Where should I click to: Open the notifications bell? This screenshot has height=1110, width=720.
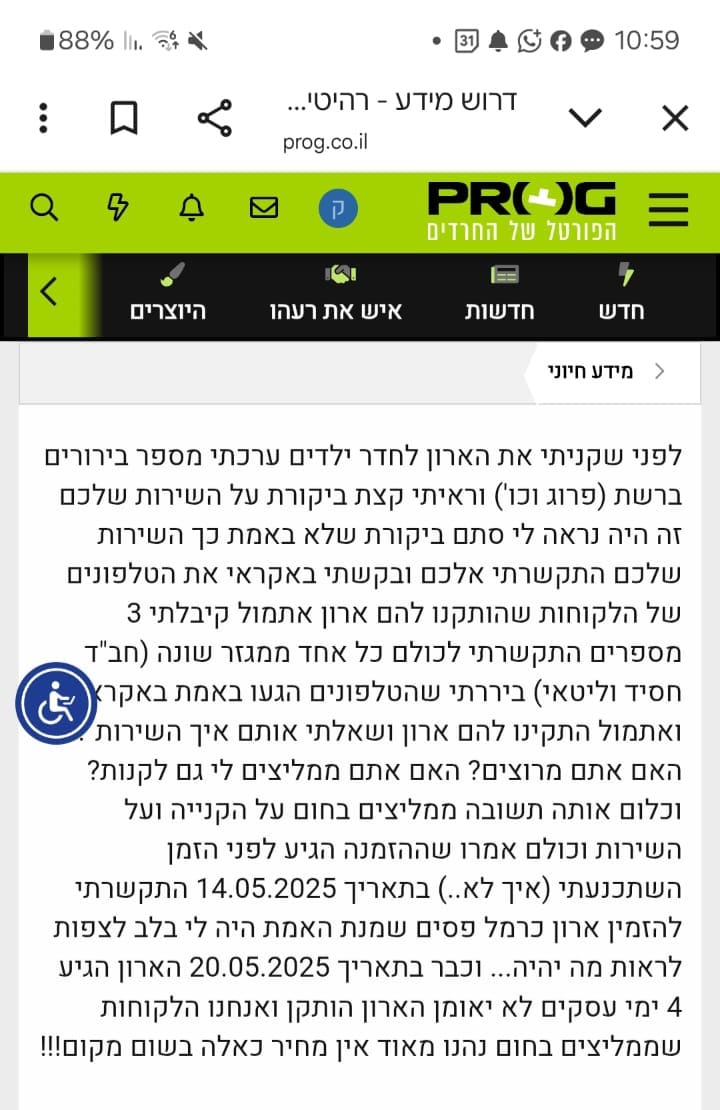click(x=191, y=208)
